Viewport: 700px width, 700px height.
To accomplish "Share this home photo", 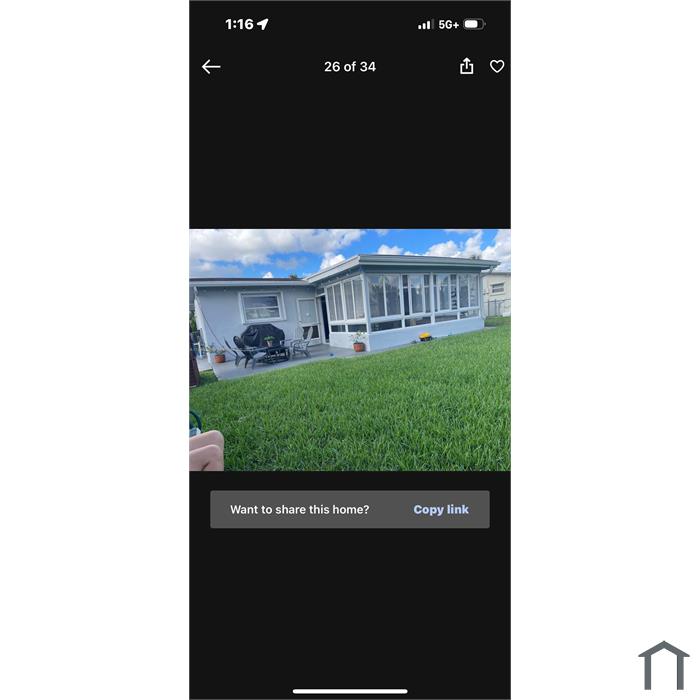I will (x=466, y=66).
